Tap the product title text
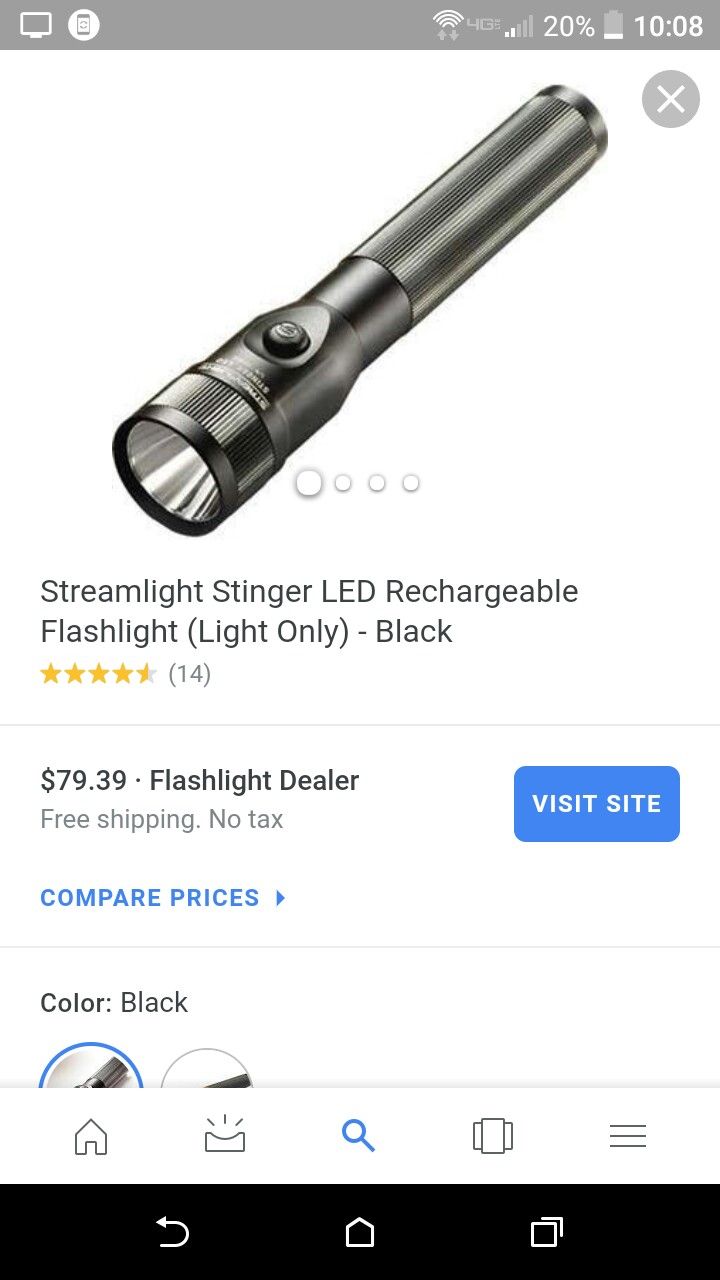The image size is (720, 1280). (308, 610)
